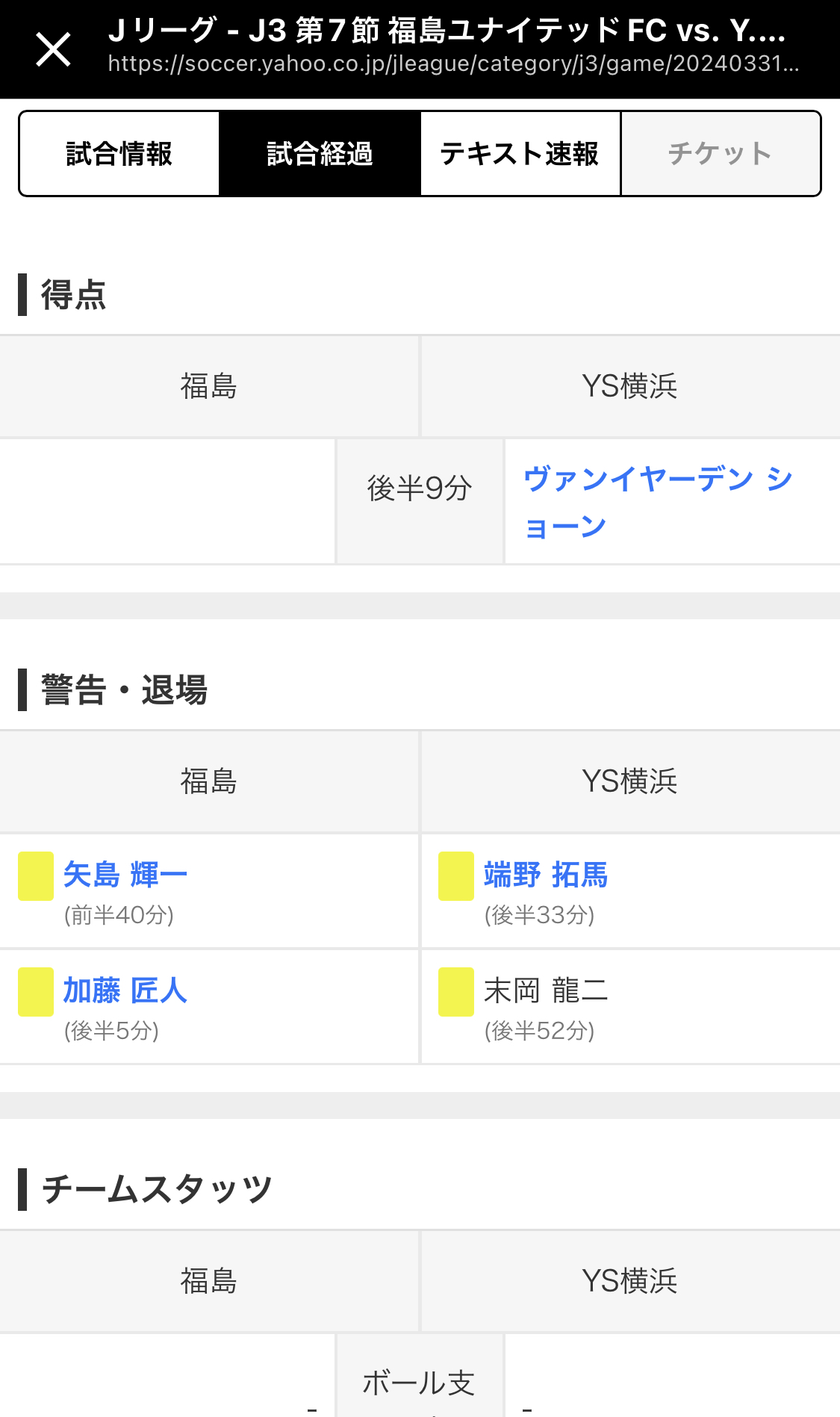Open the テキスト速報 tab
The width and height of the screenshot is (840, 1417).
(520, 154)
